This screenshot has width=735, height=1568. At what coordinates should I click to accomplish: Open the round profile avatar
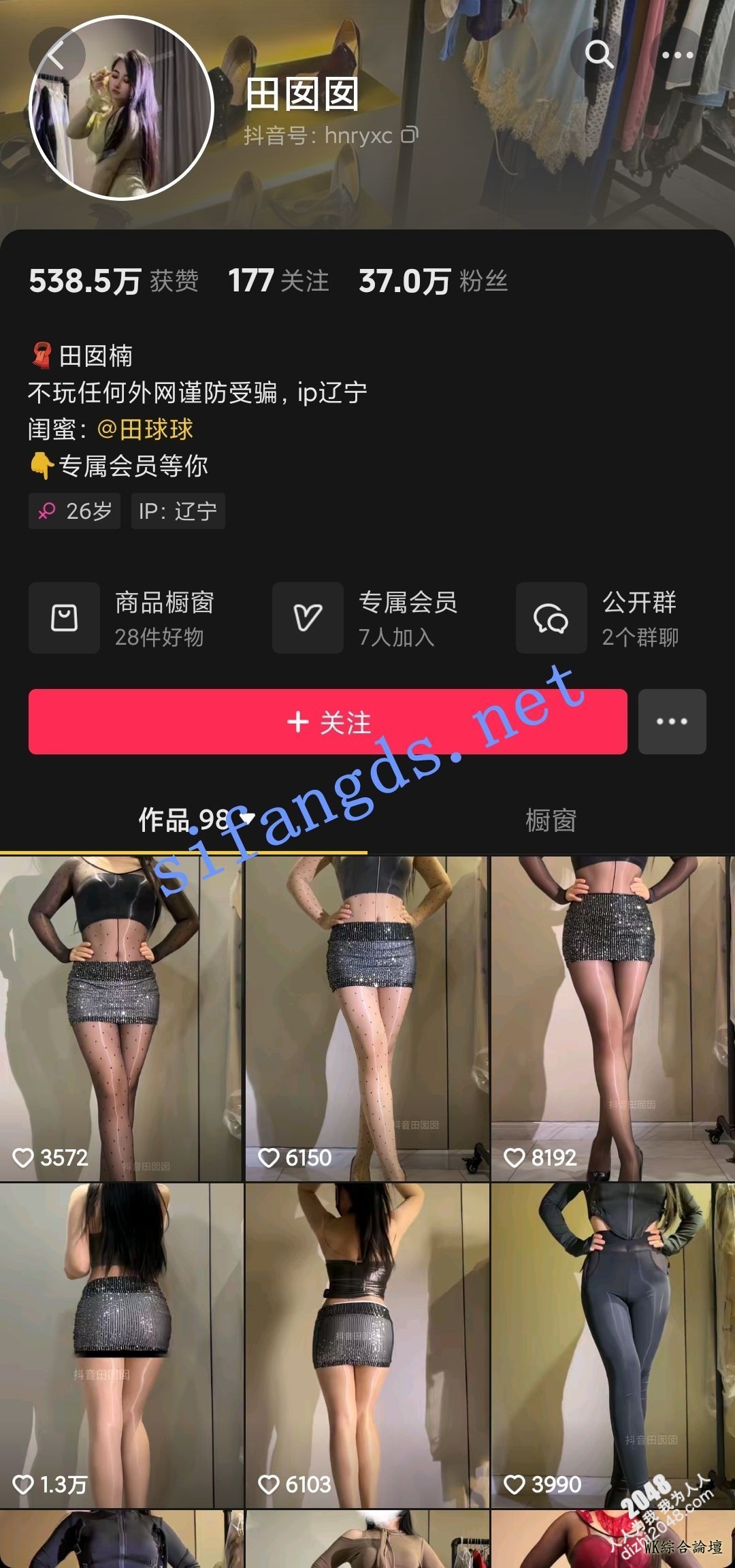(x=122, y=108)
